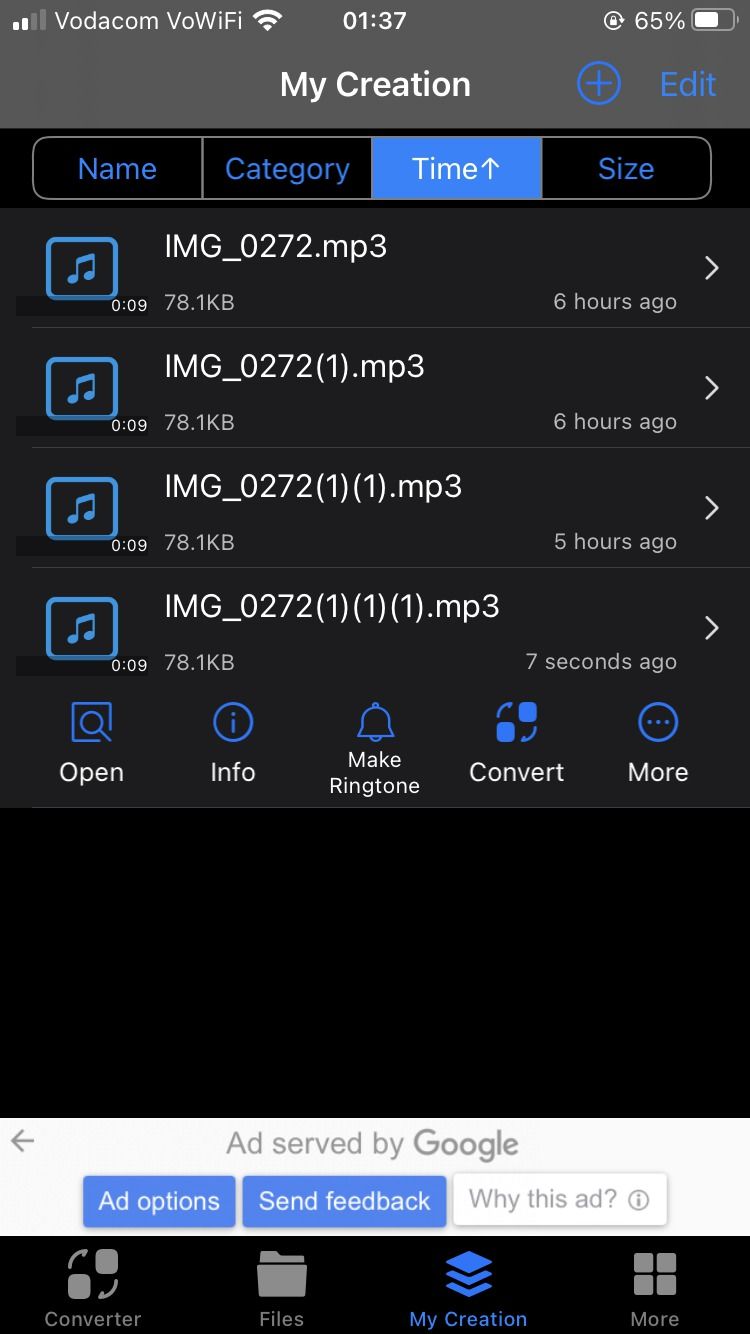Switch to the Category sorting tab

[287, 168]
